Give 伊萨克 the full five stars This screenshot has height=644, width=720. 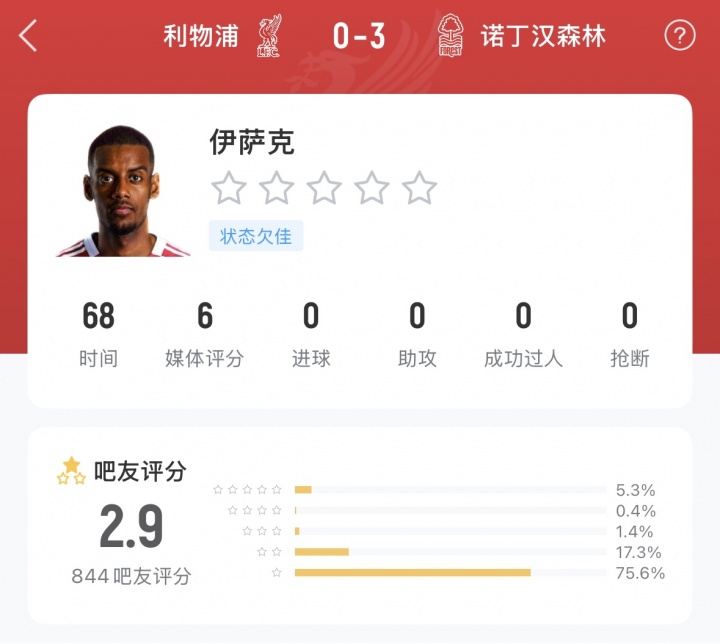(x=419, y=188)
